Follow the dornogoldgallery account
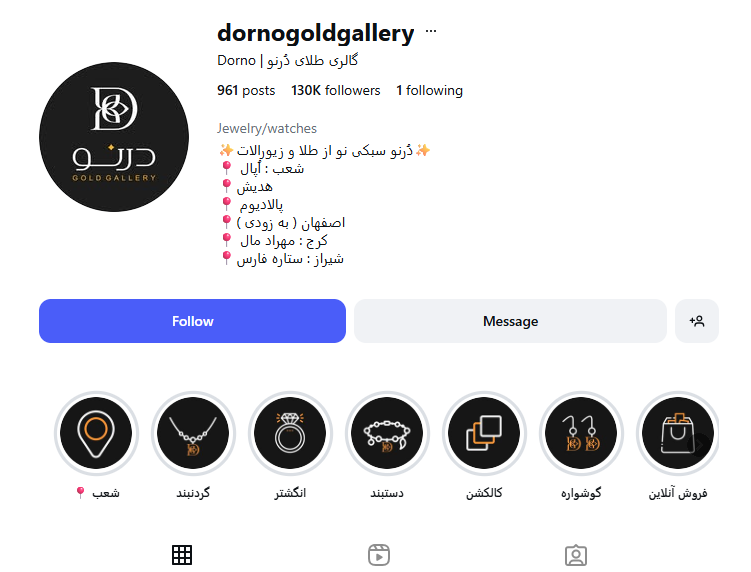 192,321
